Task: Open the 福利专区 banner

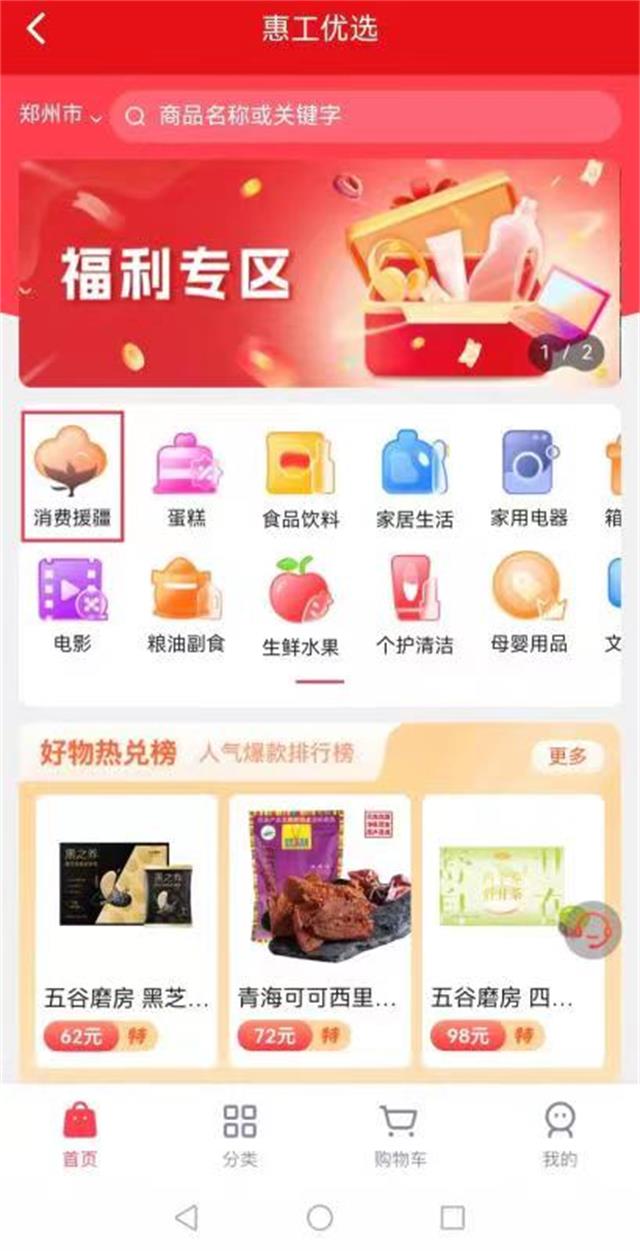Action: click(x=319, y=272)
